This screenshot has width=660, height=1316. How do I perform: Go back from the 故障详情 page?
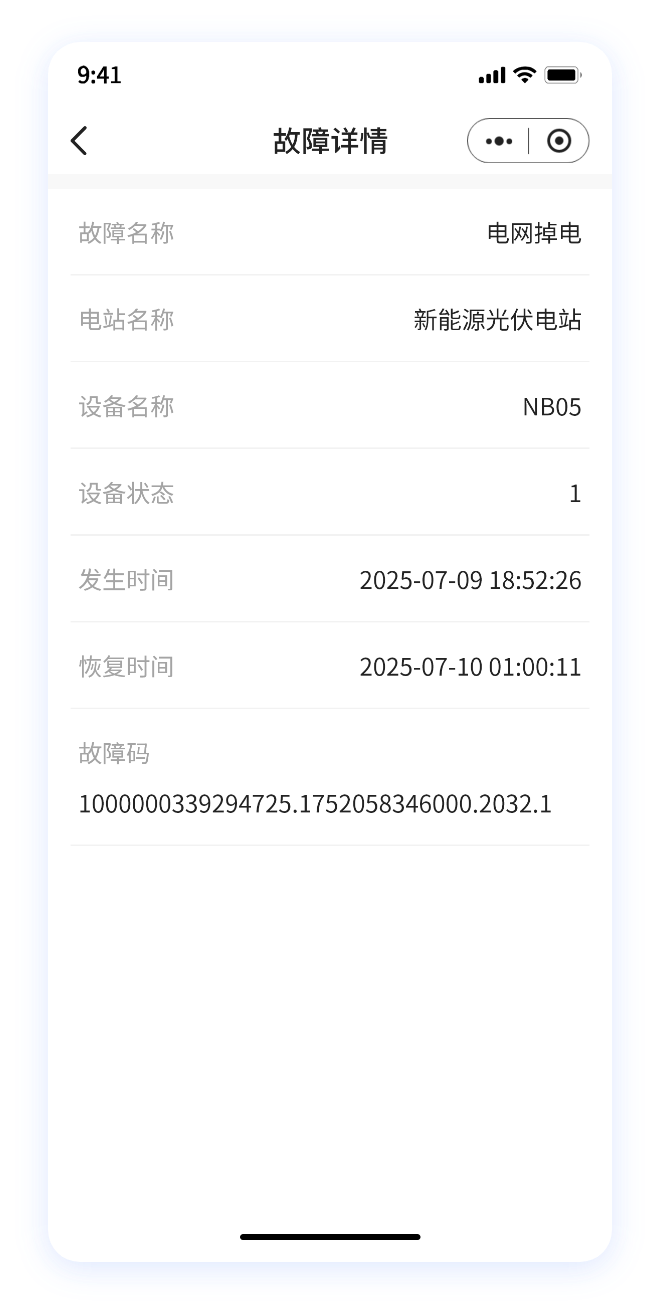coord(79,141)
